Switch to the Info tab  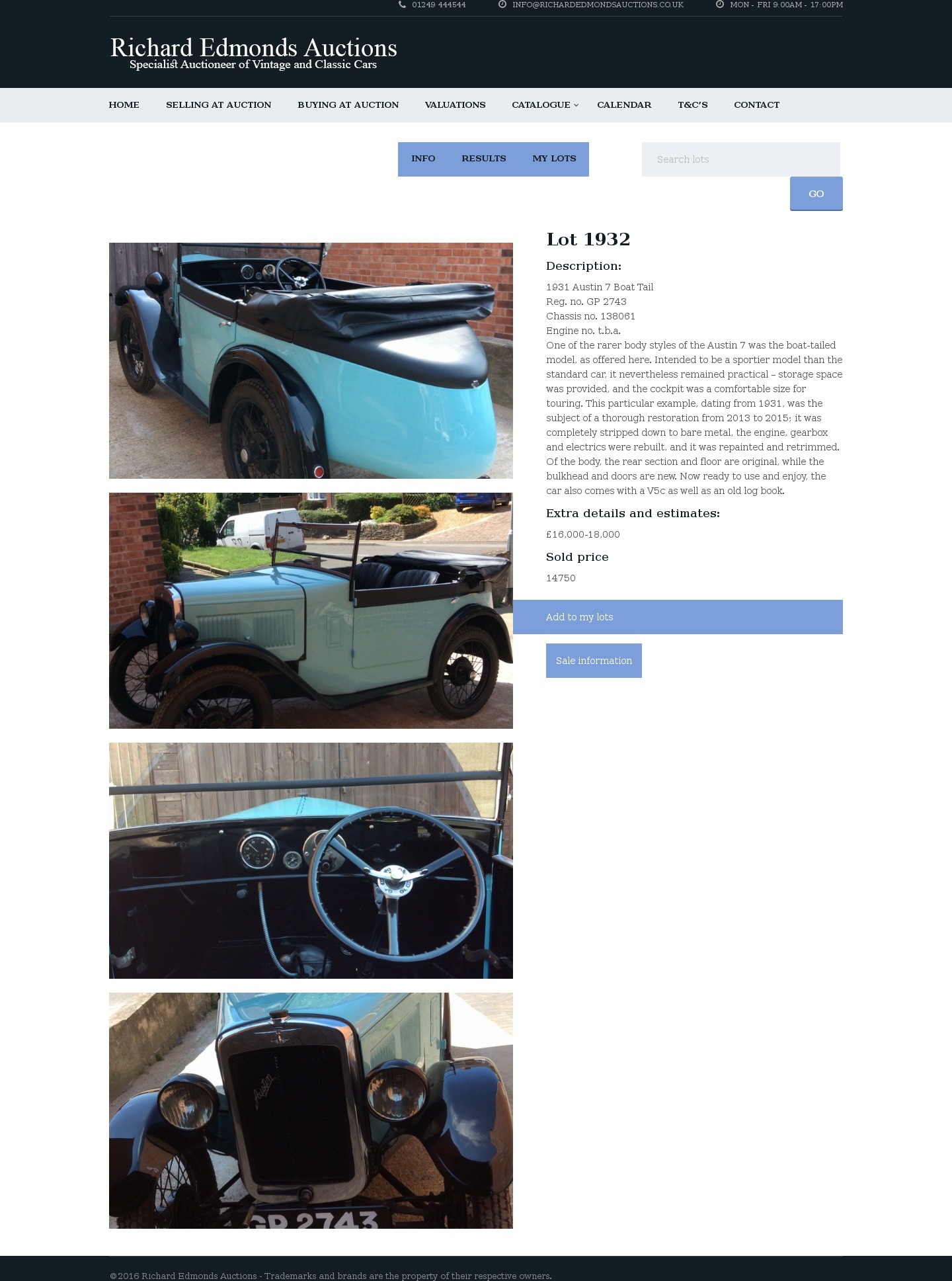pyautogui.click(x=423, y=159)
